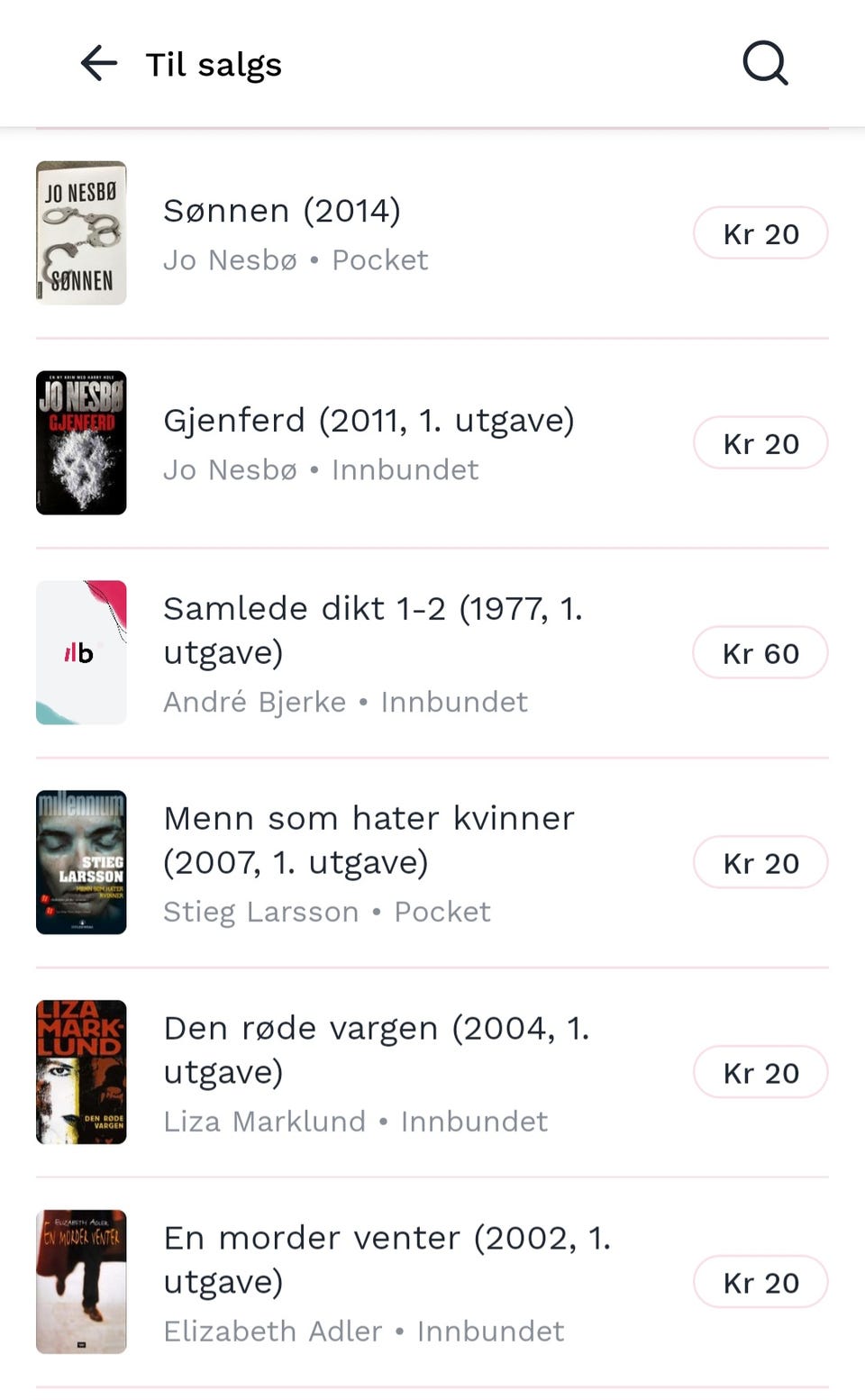
Task: Open the Den røde vargen cover image
Action: click(81, 1072)
